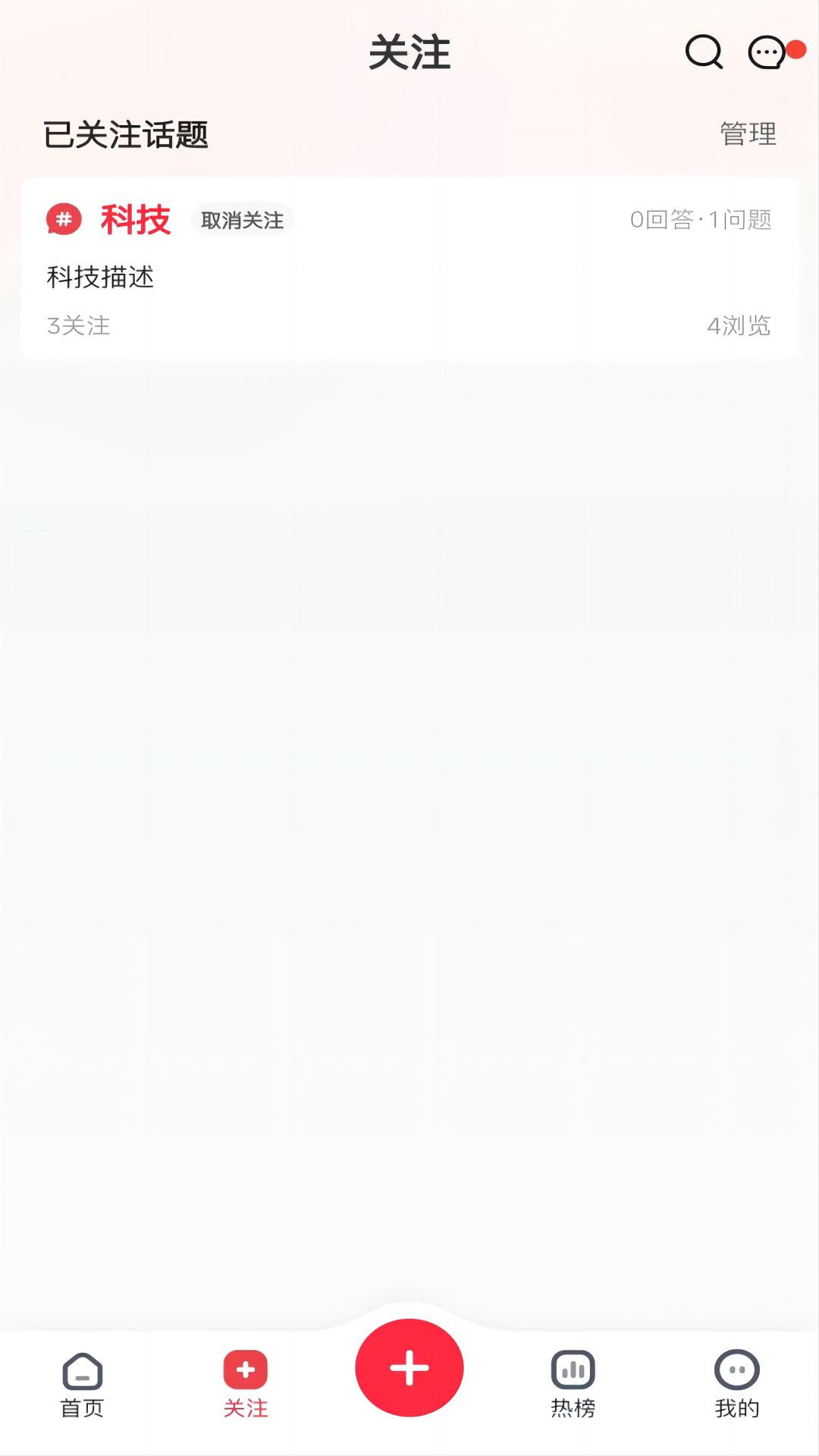The width and height of the screenshot is (819, 1456).
Task: Unfollow the 科技 topic via 取消关注
Action: [242, 220]
